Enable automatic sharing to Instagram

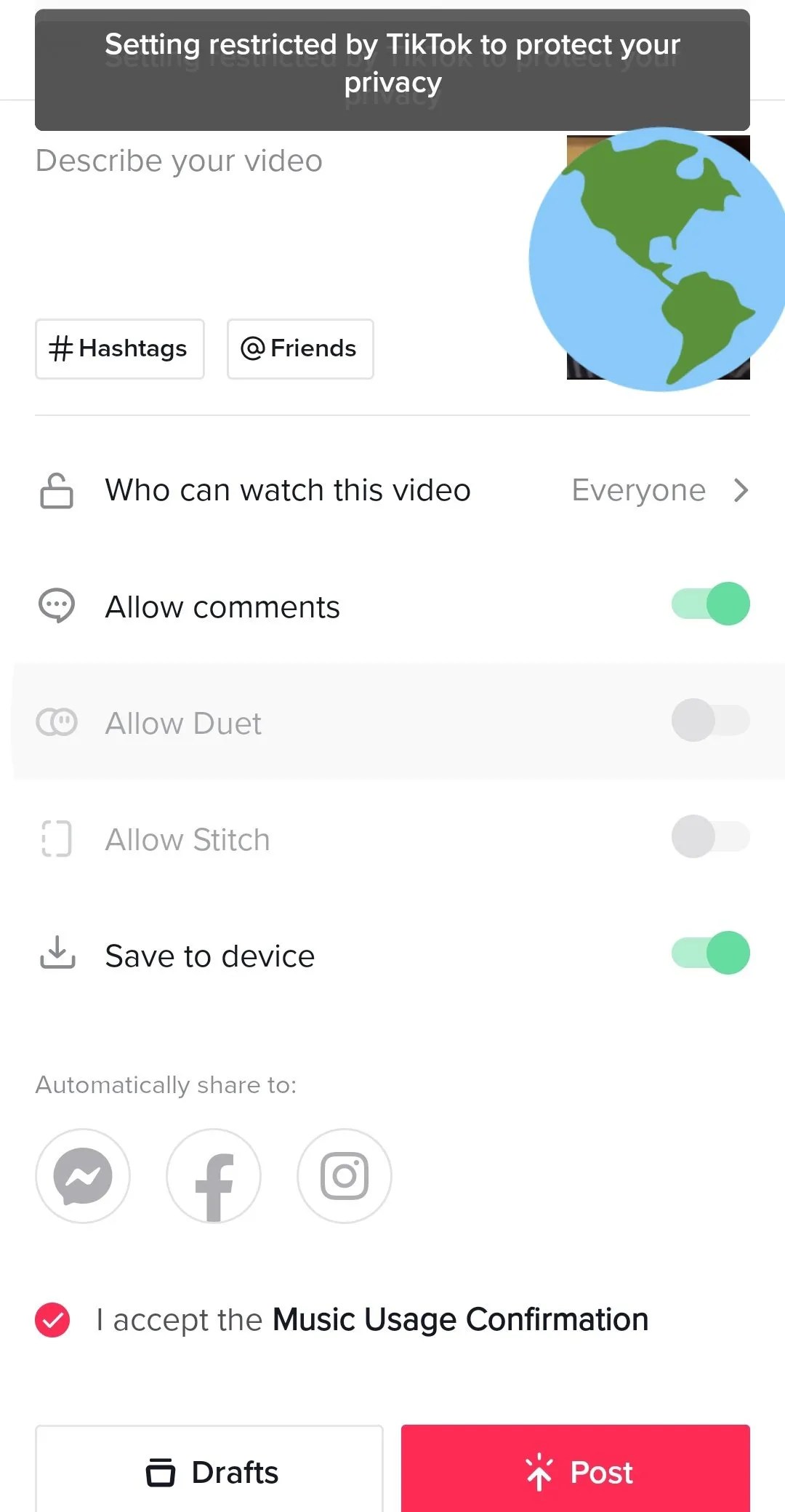tap(345, 1176)
